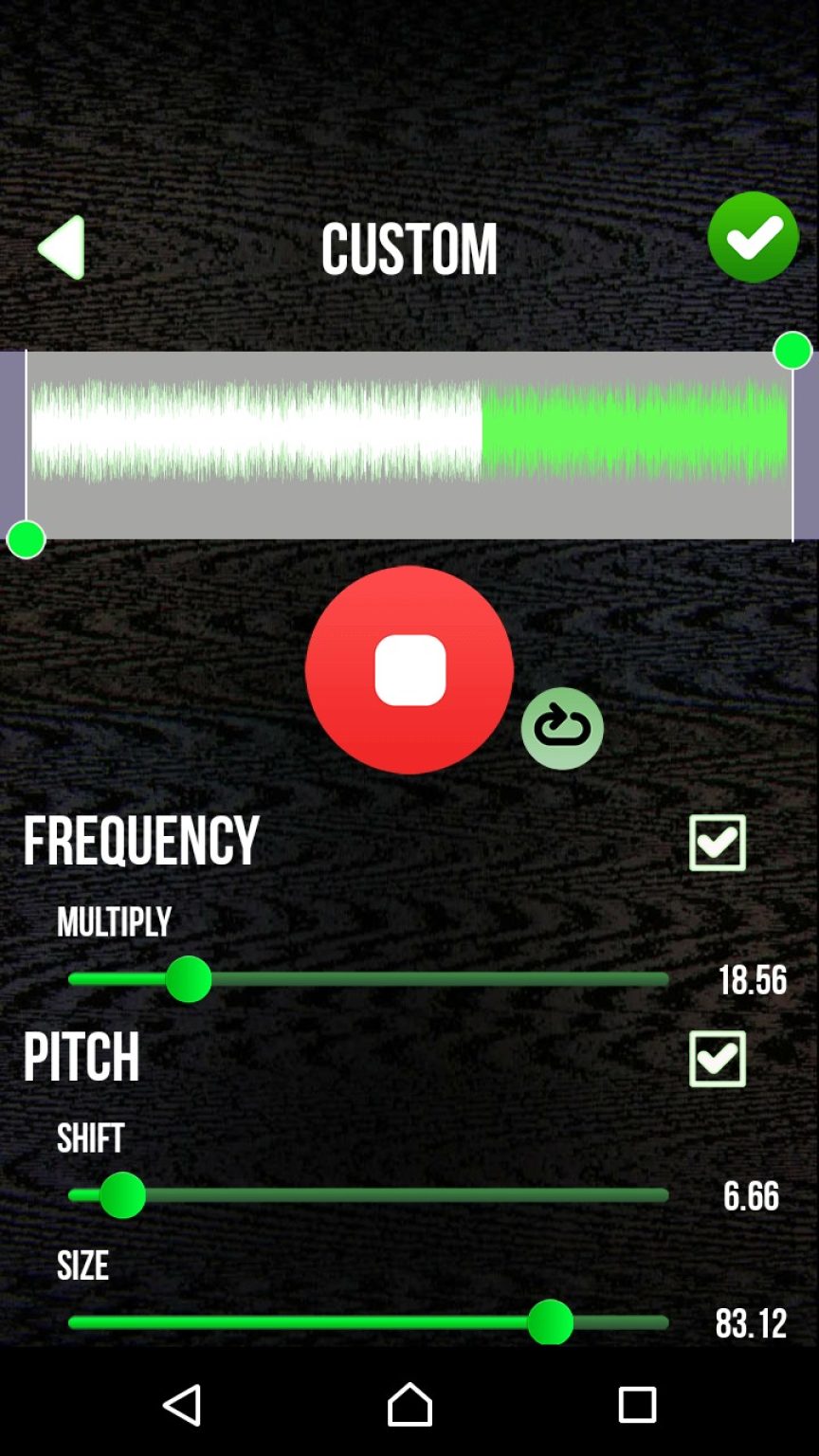Open recent apps with the square button
The image size is (819, 1456).
click(x=637, y=1406)
